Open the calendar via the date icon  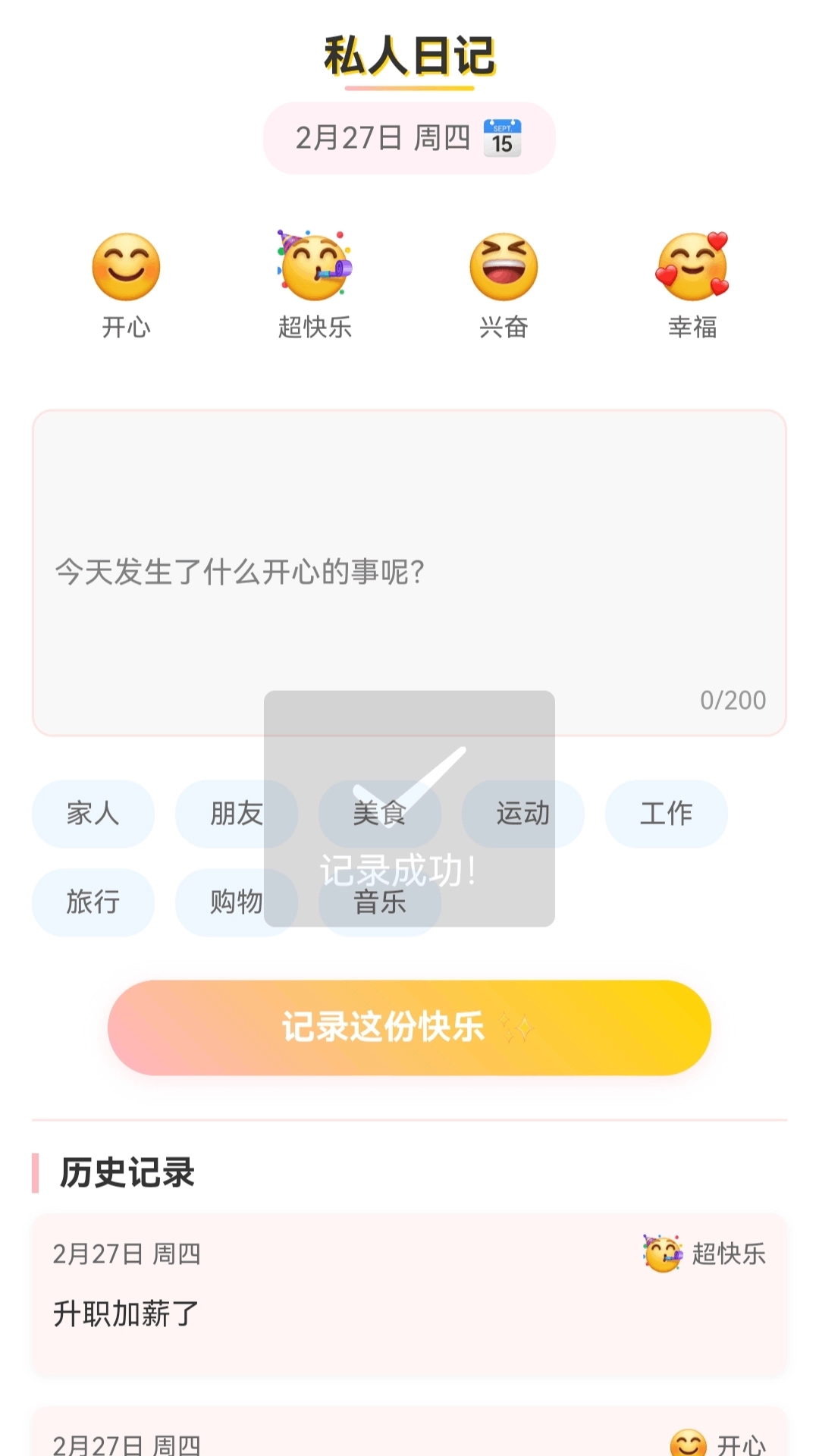pos(504,138)
